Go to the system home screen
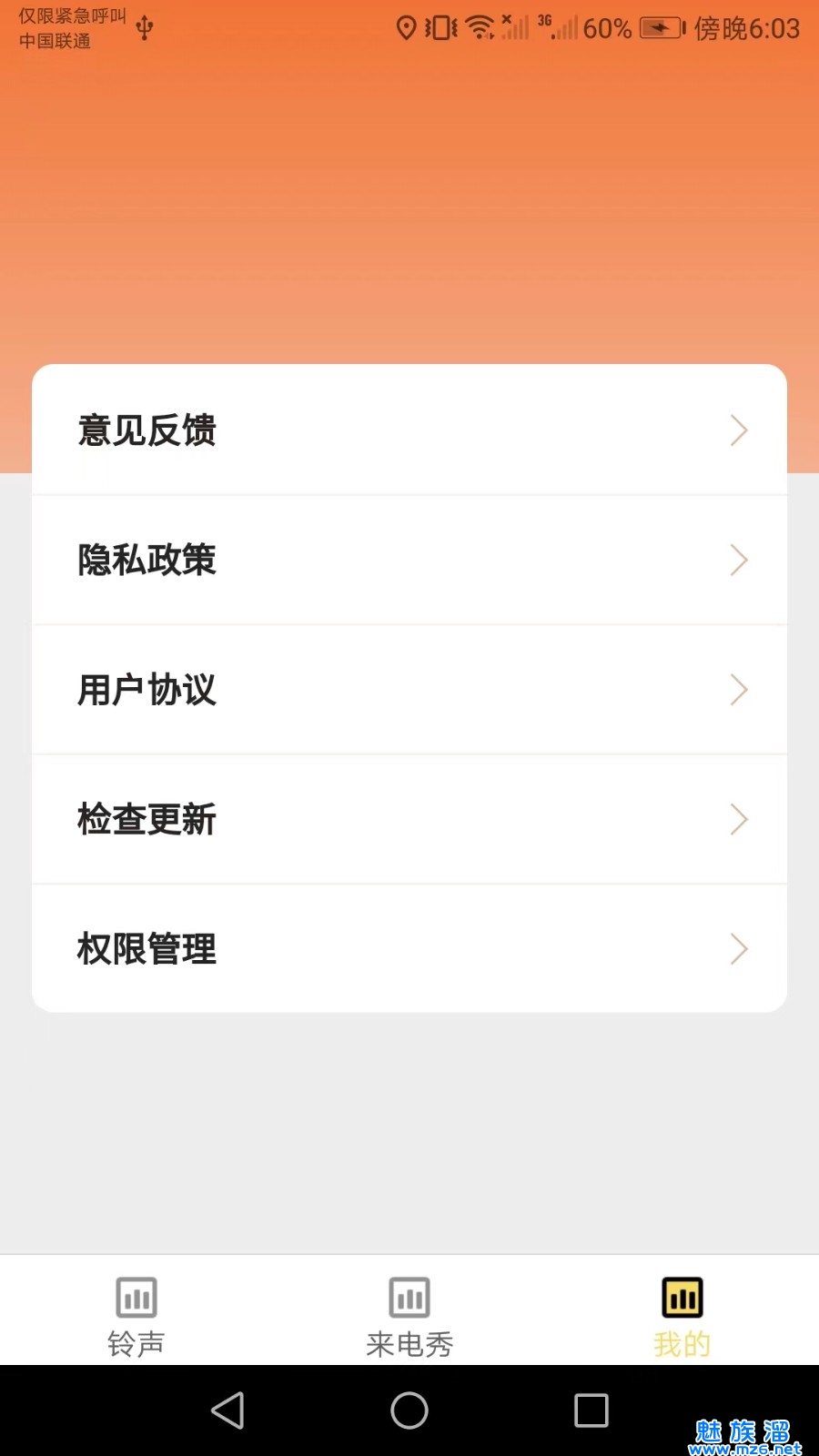819x1456 pixels. [409, 1410]
